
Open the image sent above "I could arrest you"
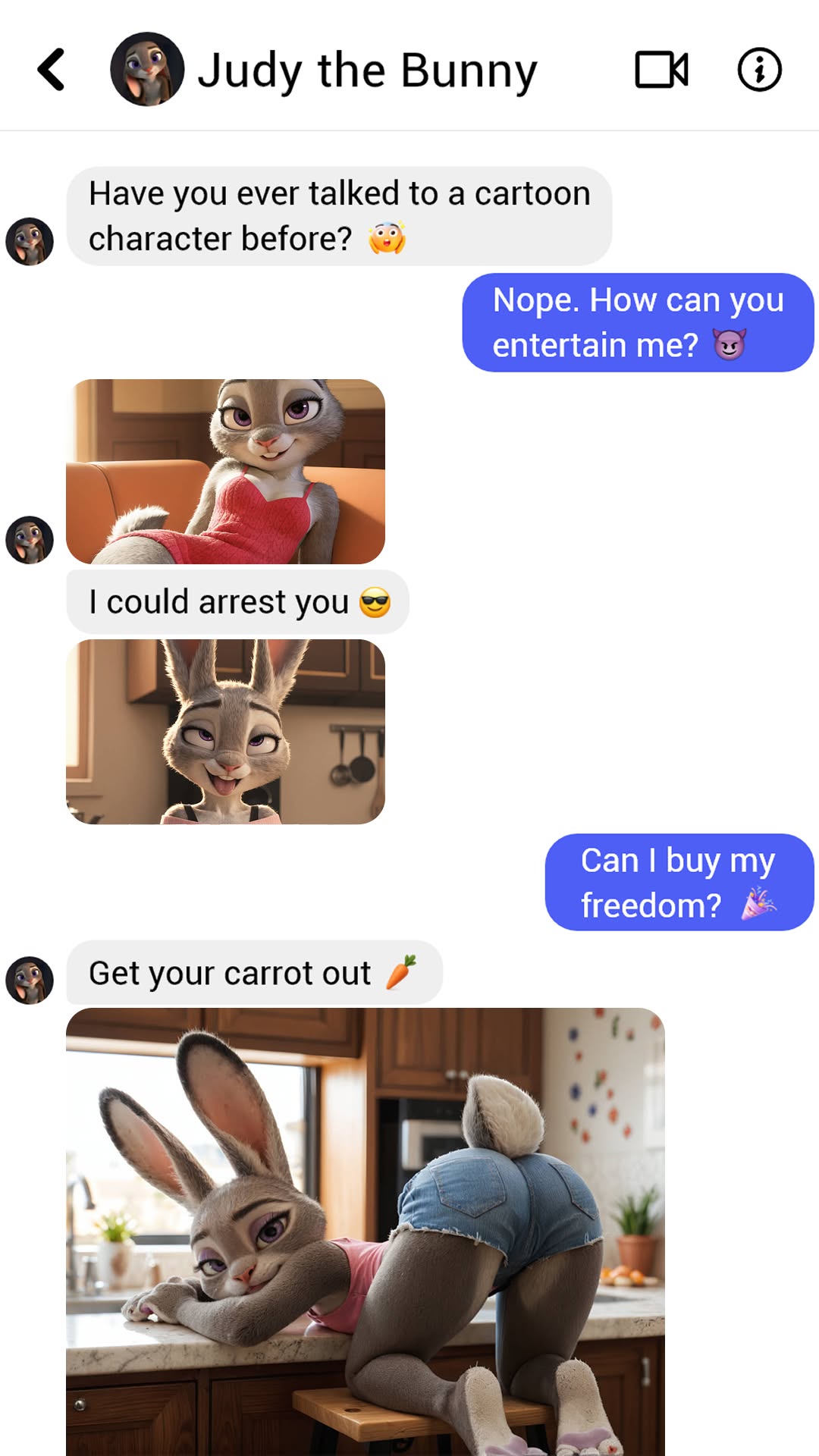[x=226, y=472]
